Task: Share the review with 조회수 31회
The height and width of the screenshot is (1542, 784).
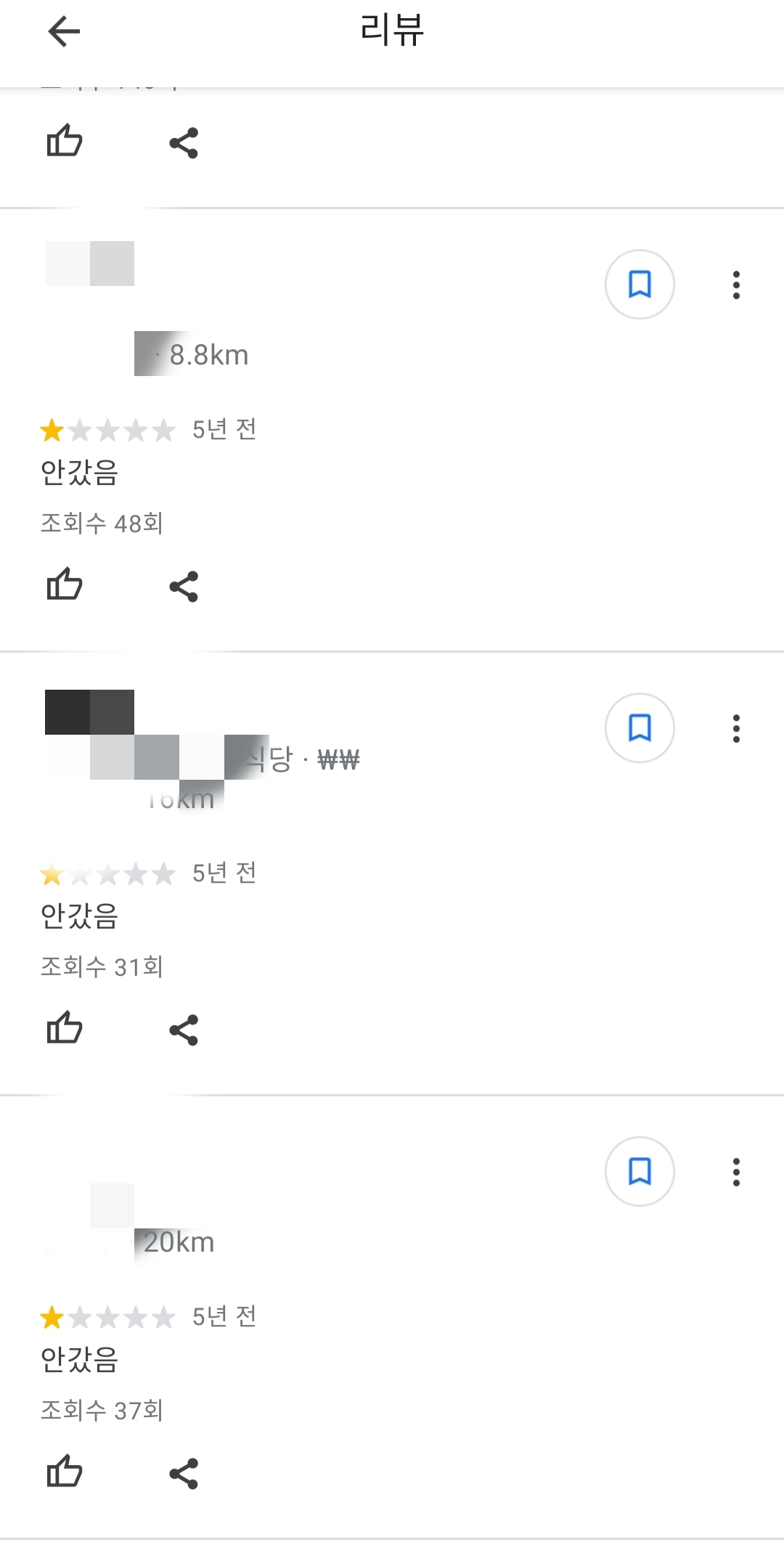Action: (184, 1030)
